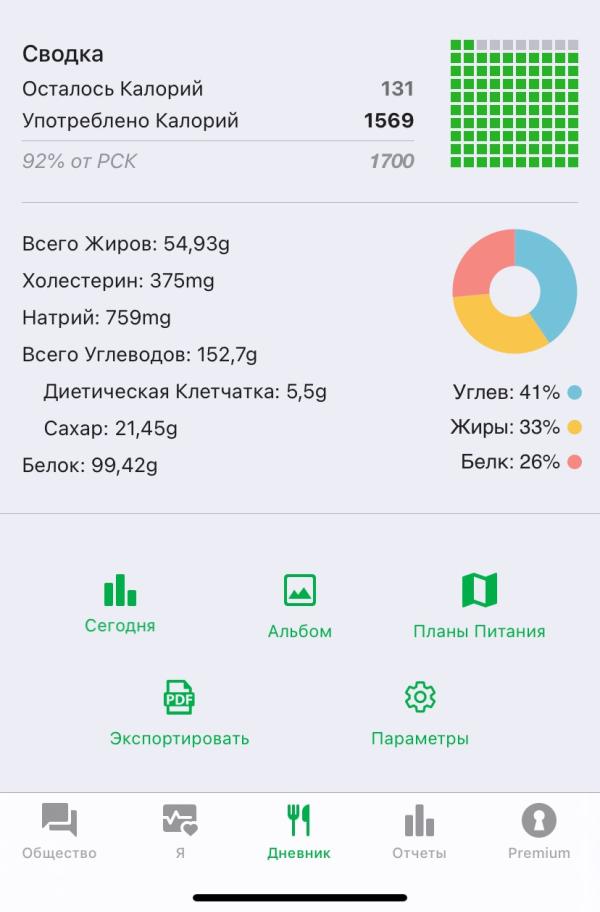This screenshot has width=600, height=912.
Task: Go to the Отчеты tab
Action: click(419, 832)
